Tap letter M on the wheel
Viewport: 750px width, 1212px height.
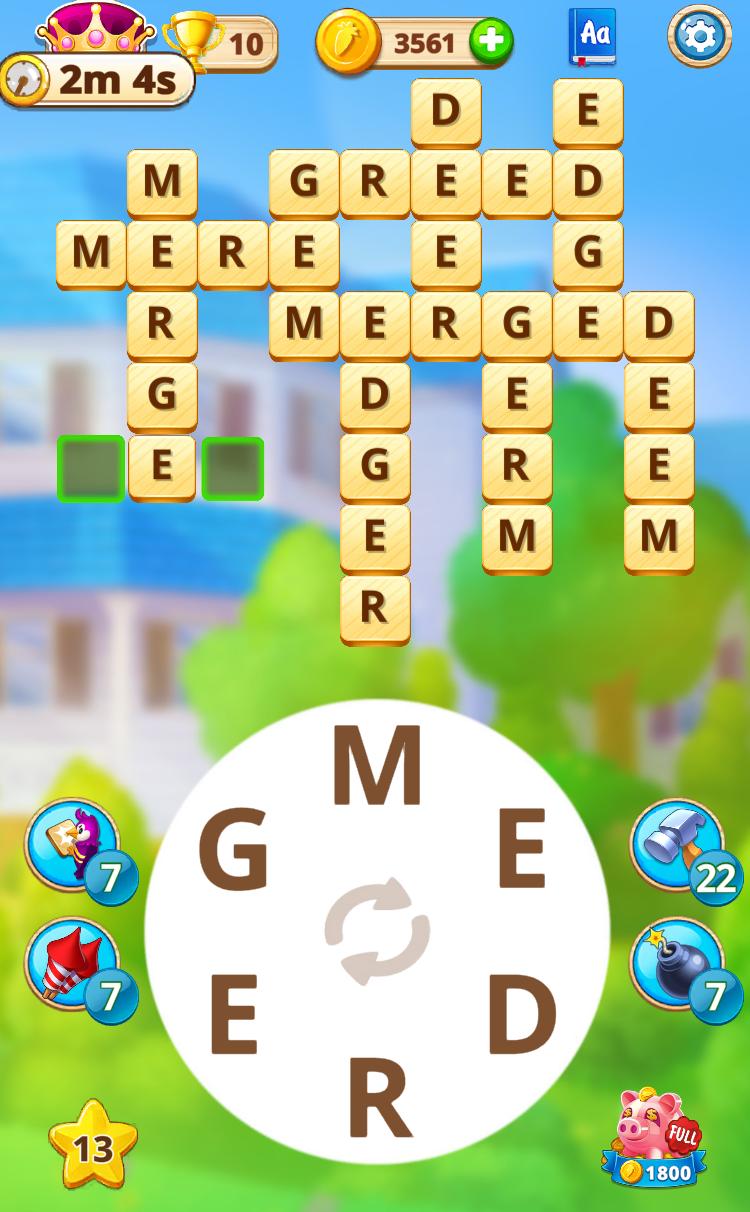[x=376, y=767]
